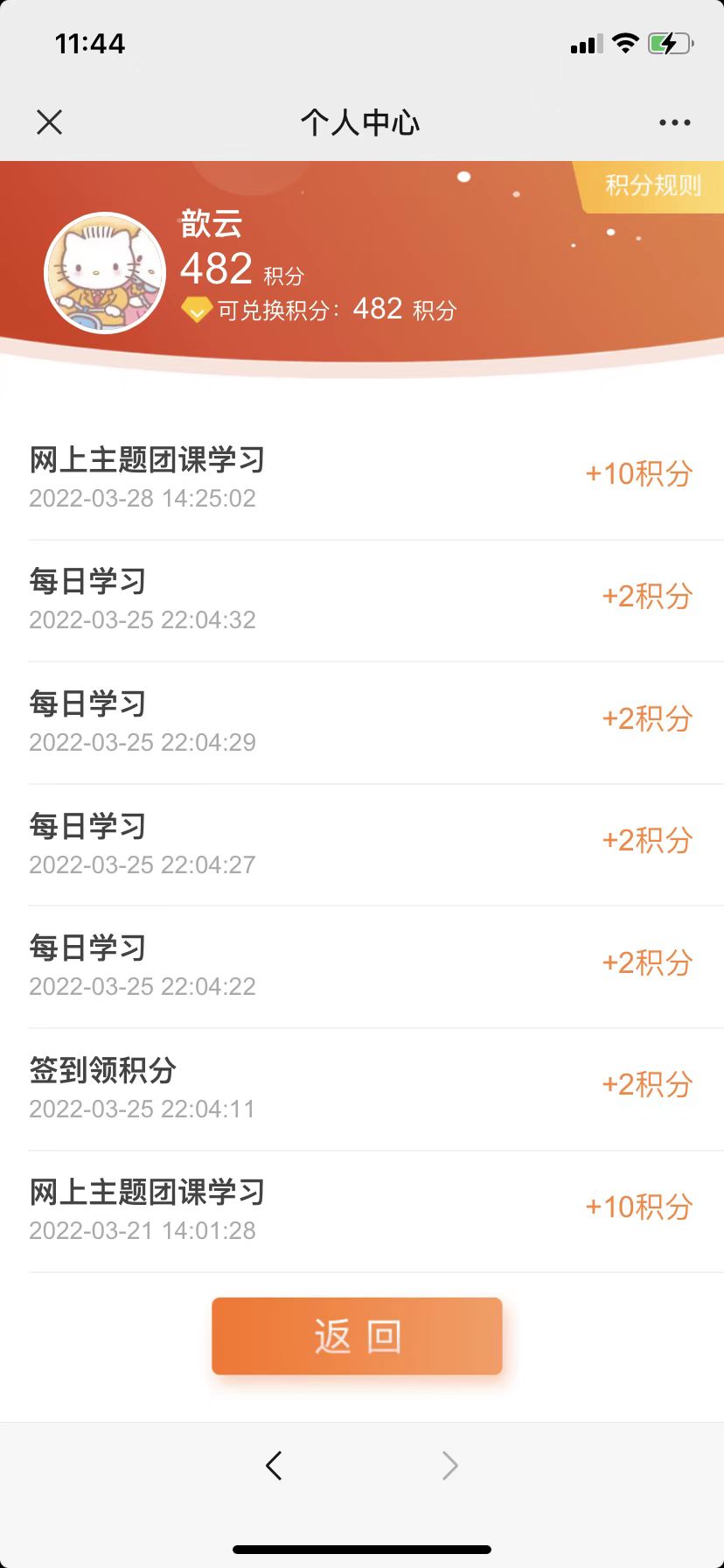Image resolution: width=724 pixels, height=1568 pixels.
Task: Close the 个人中心 page
Action: [50, 122]
